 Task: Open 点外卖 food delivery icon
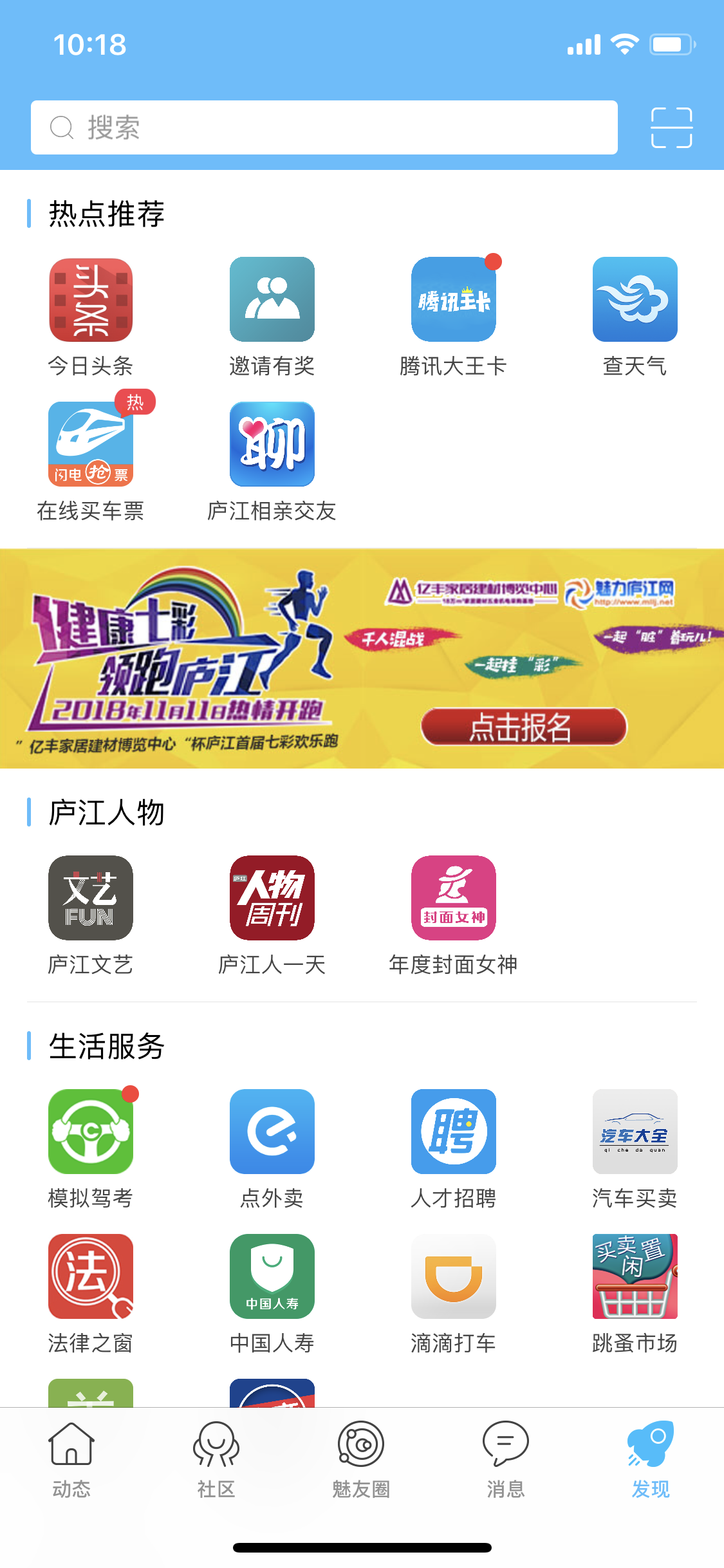coord(272,1133)
